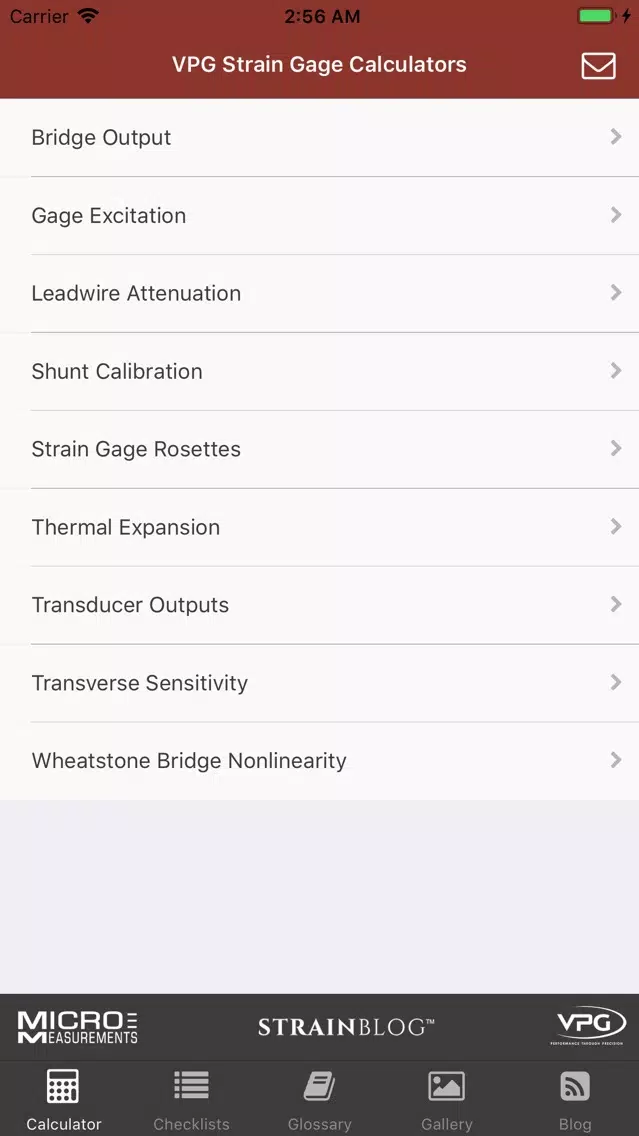The height and width of the screenshot is (1136, 639).
Task: Switch to the Glossary tab
Action: point(320,1099)
